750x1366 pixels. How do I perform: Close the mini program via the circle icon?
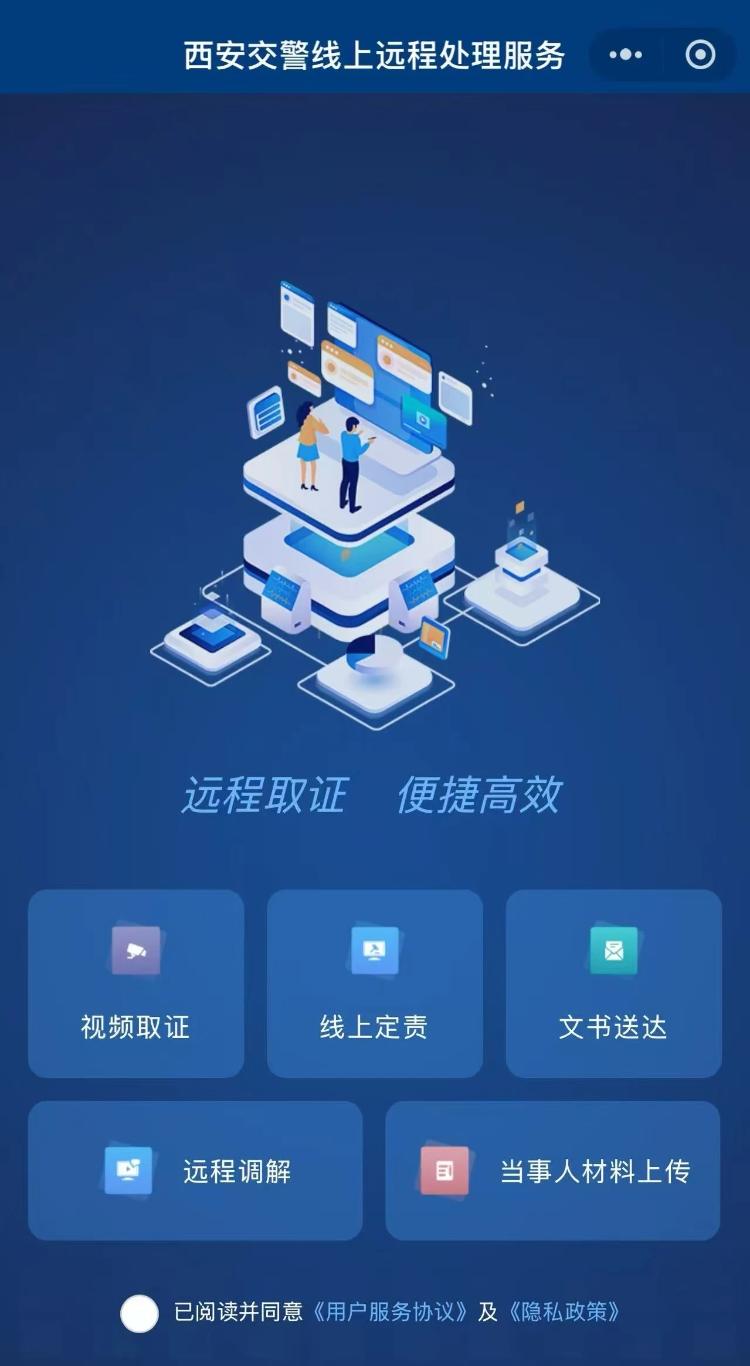coord(700,55)
